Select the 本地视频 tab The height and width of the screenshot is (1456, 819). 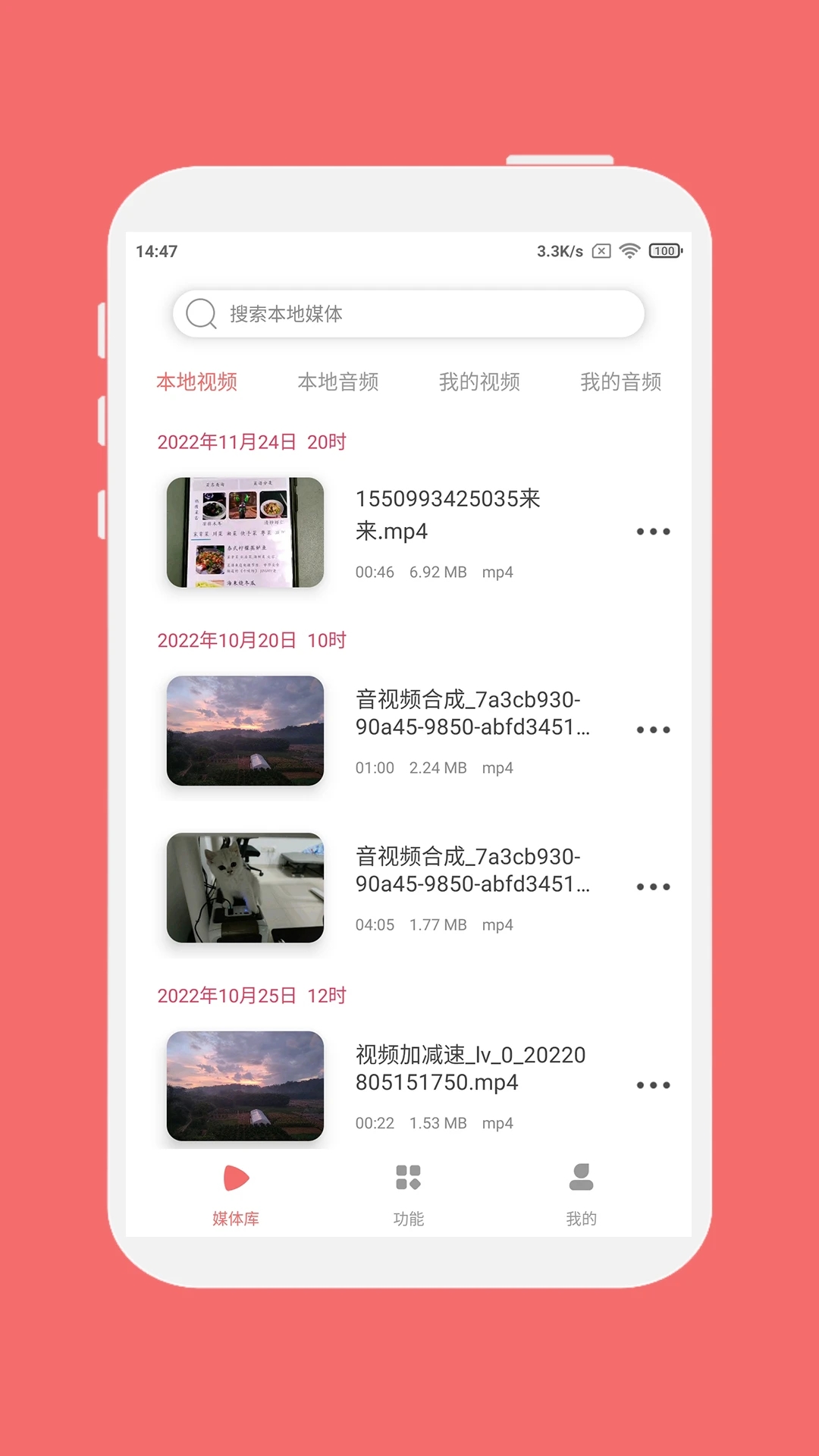196,383
